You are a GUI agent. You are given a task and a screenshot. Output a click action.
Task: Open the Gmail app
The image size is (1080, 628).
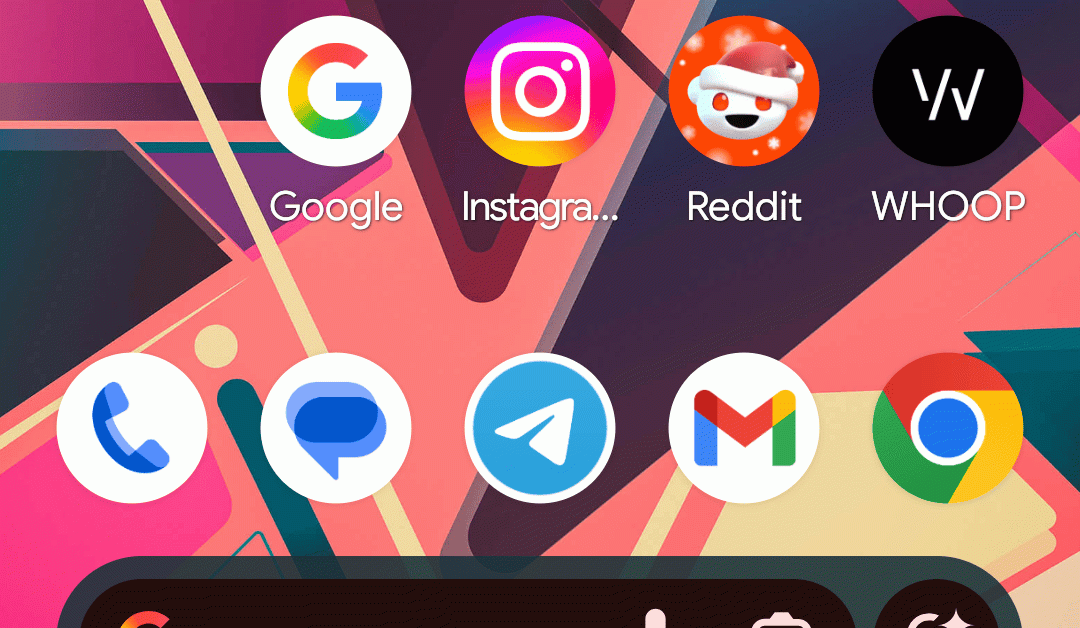[744, 428]
